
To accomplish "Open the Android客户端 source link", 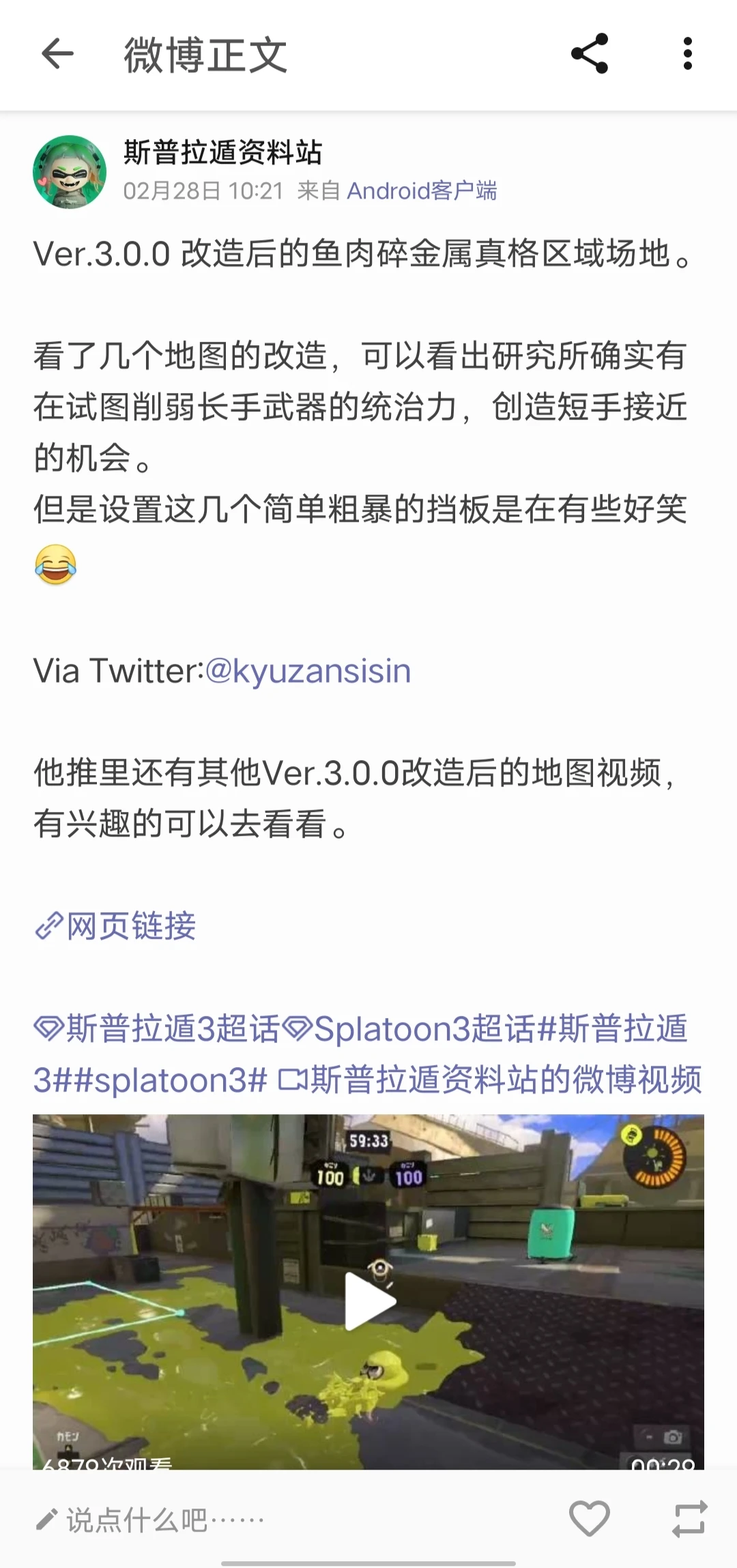I will pos(422,191).
